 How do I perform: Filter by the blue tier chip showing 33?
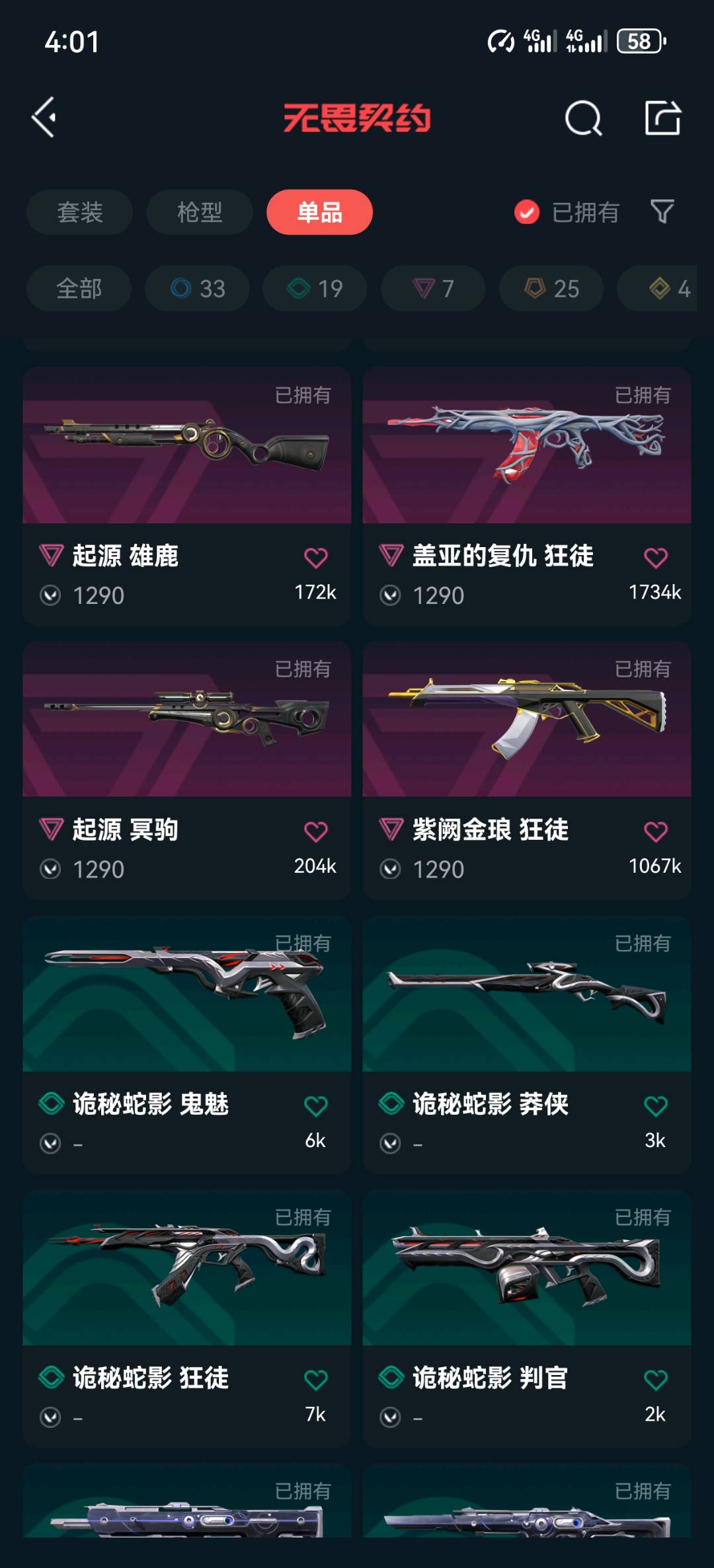[197, 289]
